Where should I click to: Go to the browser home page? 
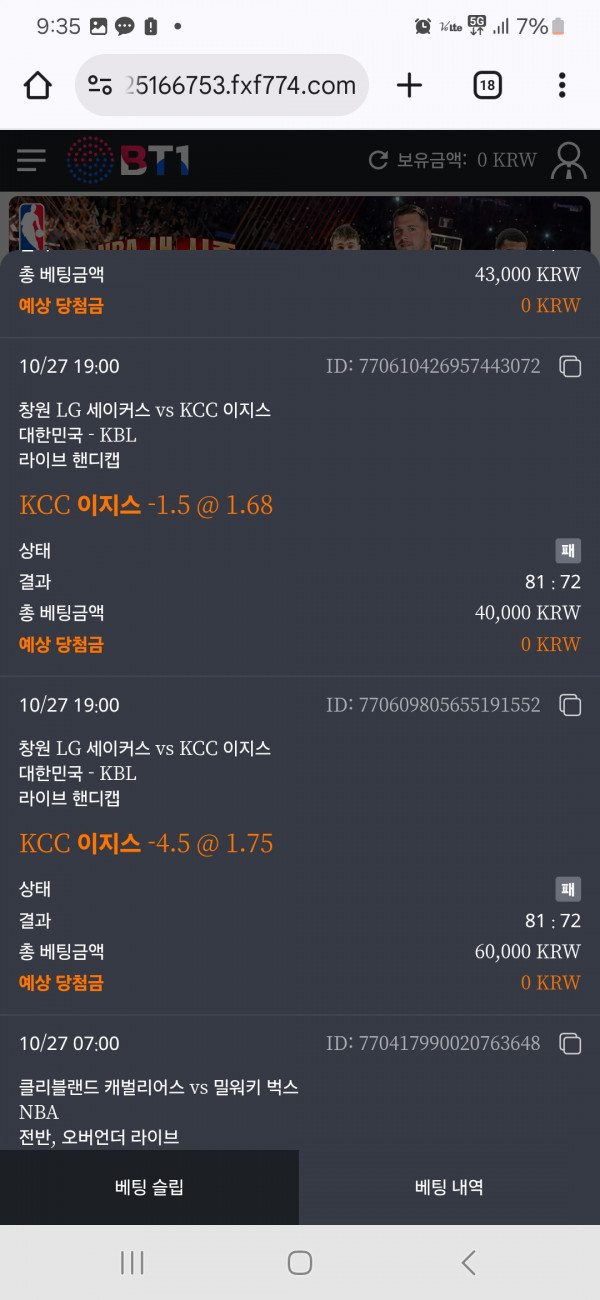tap(38, 85)
